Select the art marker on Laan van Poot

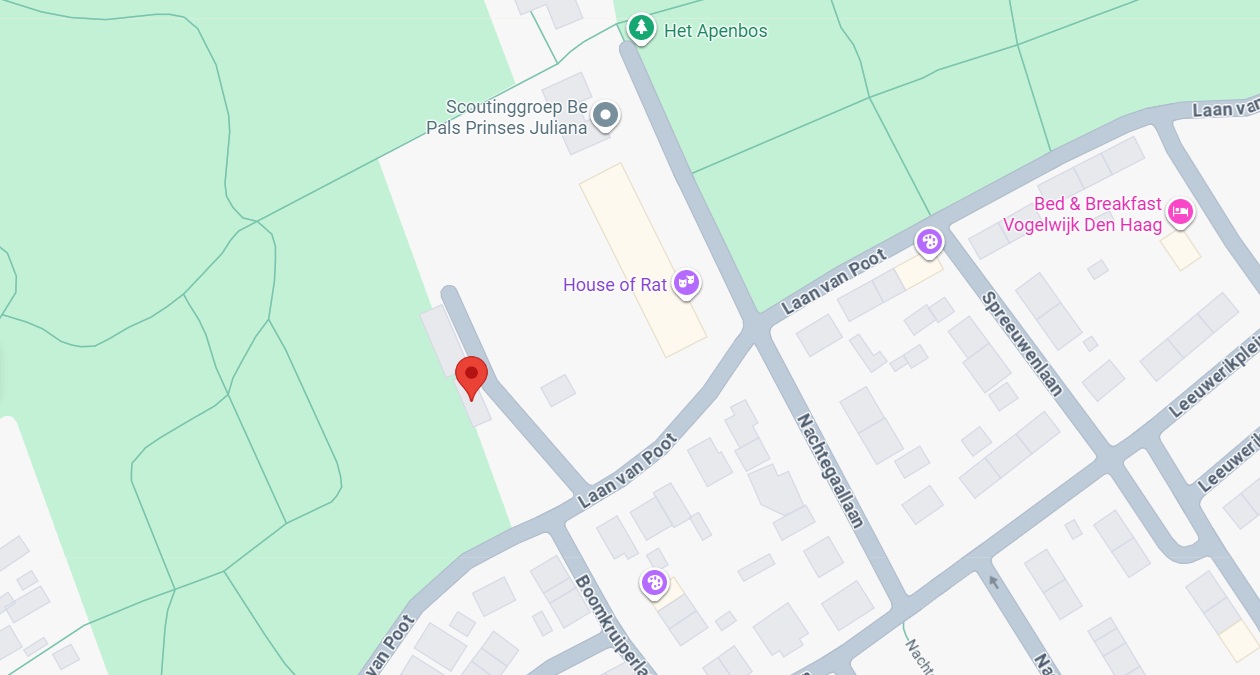tap(930, 241)
